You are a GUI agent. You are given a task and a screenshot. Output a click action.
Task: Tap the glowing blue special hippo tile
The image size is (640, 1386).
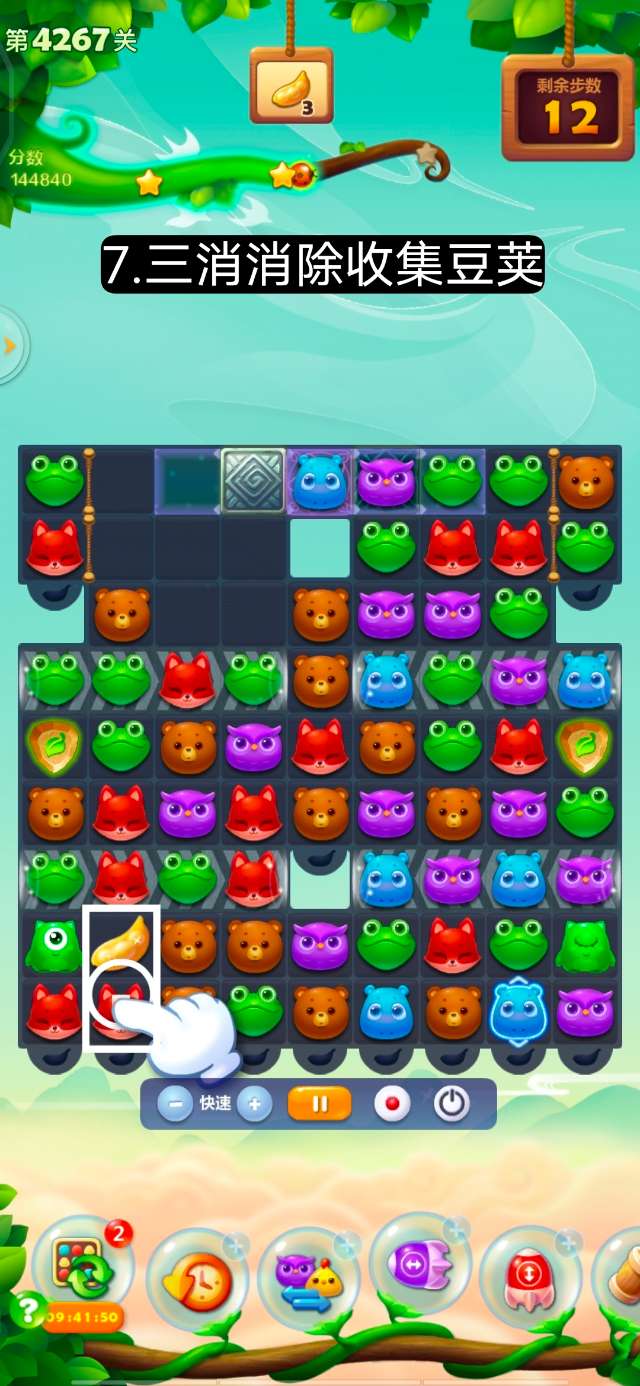[x=518, y=1010]
